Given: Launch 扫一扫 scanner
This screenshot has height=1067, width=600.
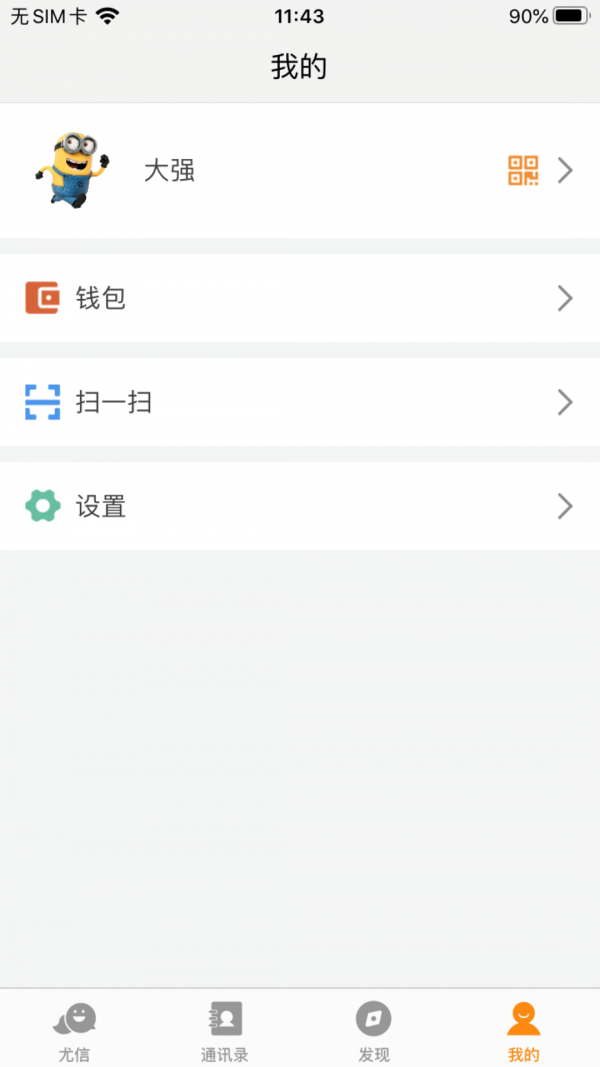Looking at the screenshot, I should [x=300, y=402].
